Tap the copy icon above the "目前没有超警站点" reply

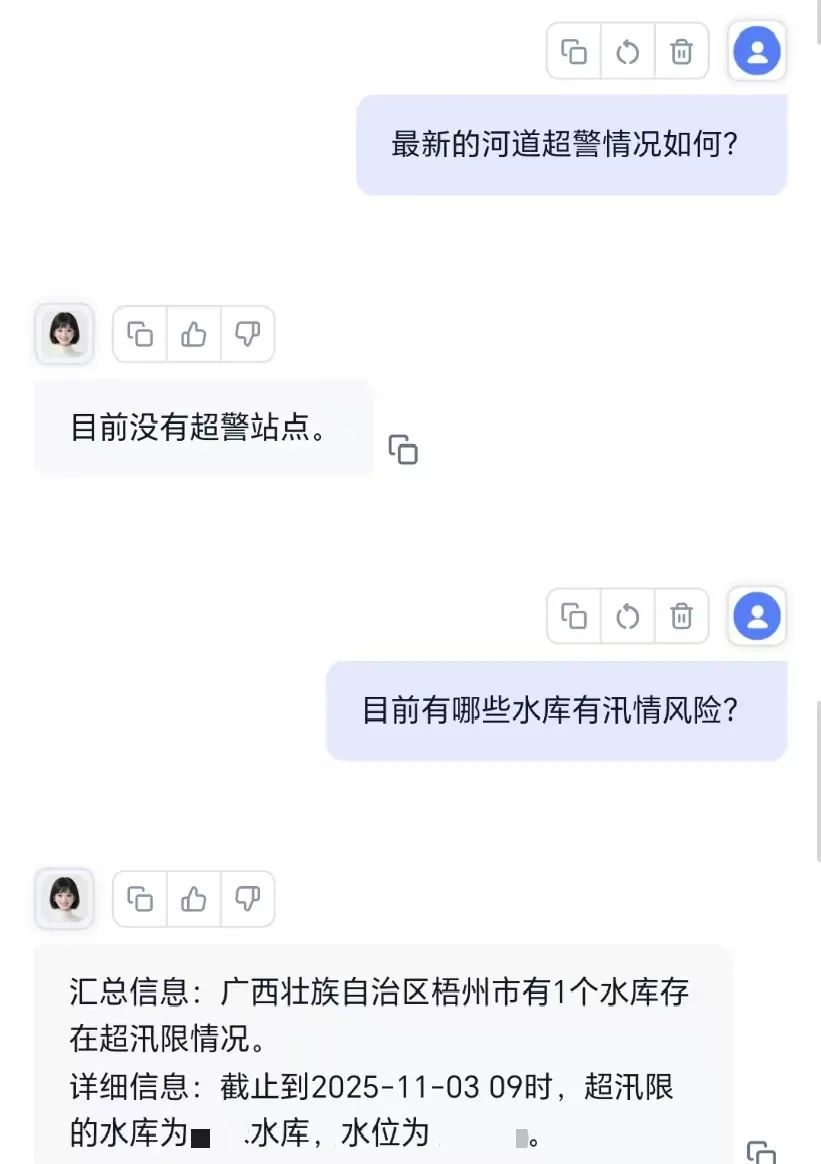[x=140, y=335]
